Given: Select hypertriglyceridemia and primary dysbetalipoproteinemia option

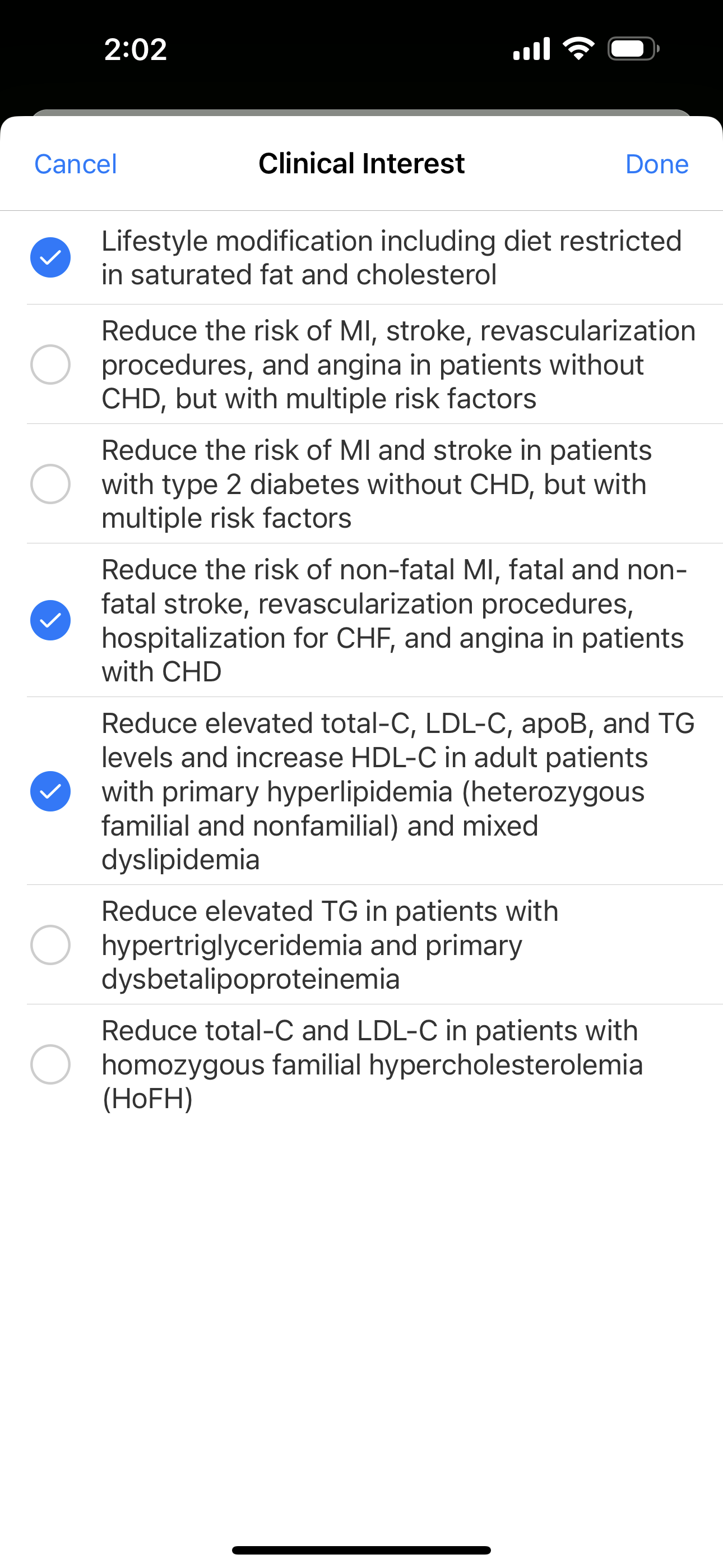Looking at the screenshot, I should coord(50,945).
